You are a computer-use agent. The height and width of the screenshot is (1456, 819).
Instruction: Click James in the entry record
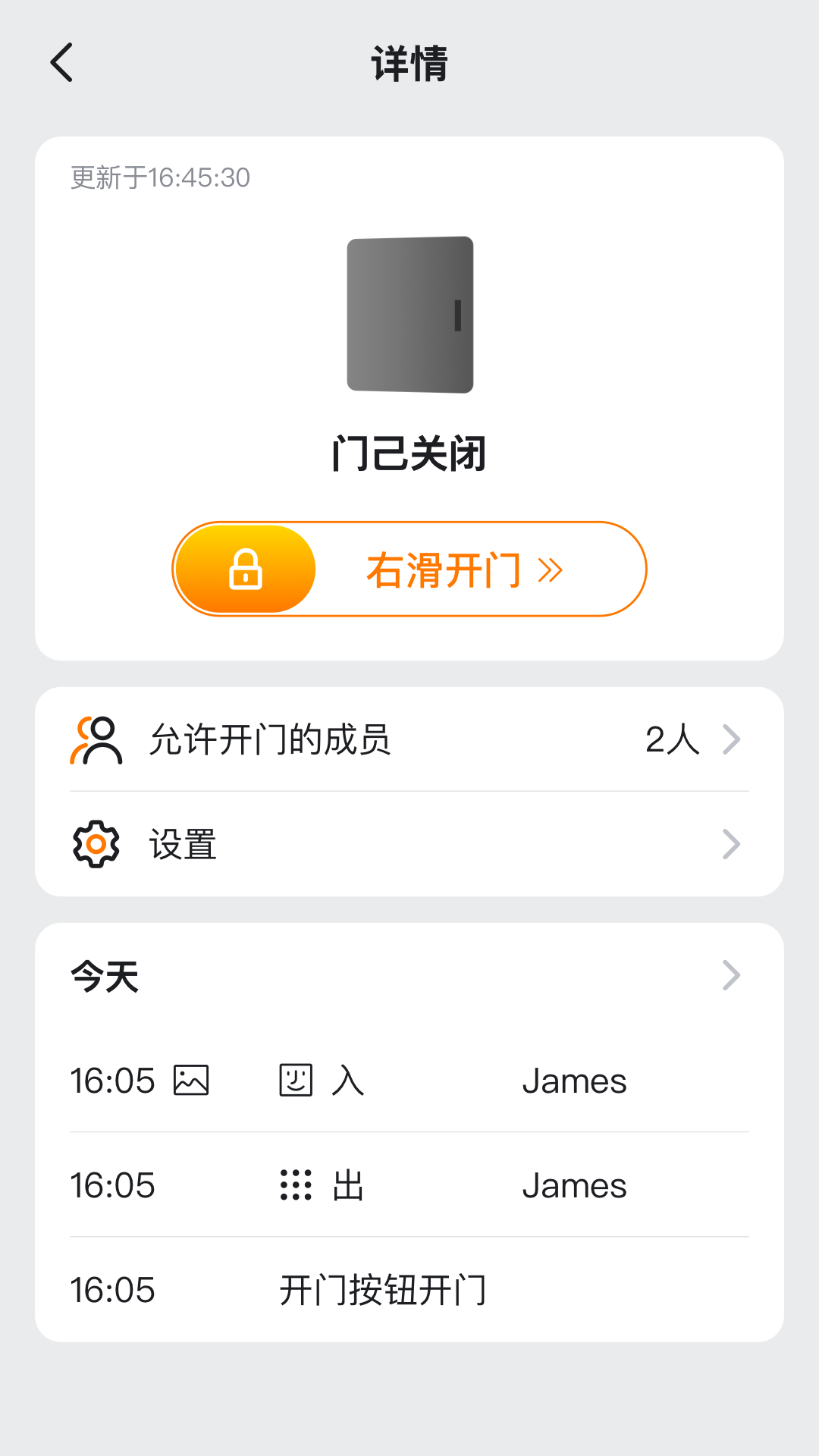pyautogui.click(x=576, y=1080)
